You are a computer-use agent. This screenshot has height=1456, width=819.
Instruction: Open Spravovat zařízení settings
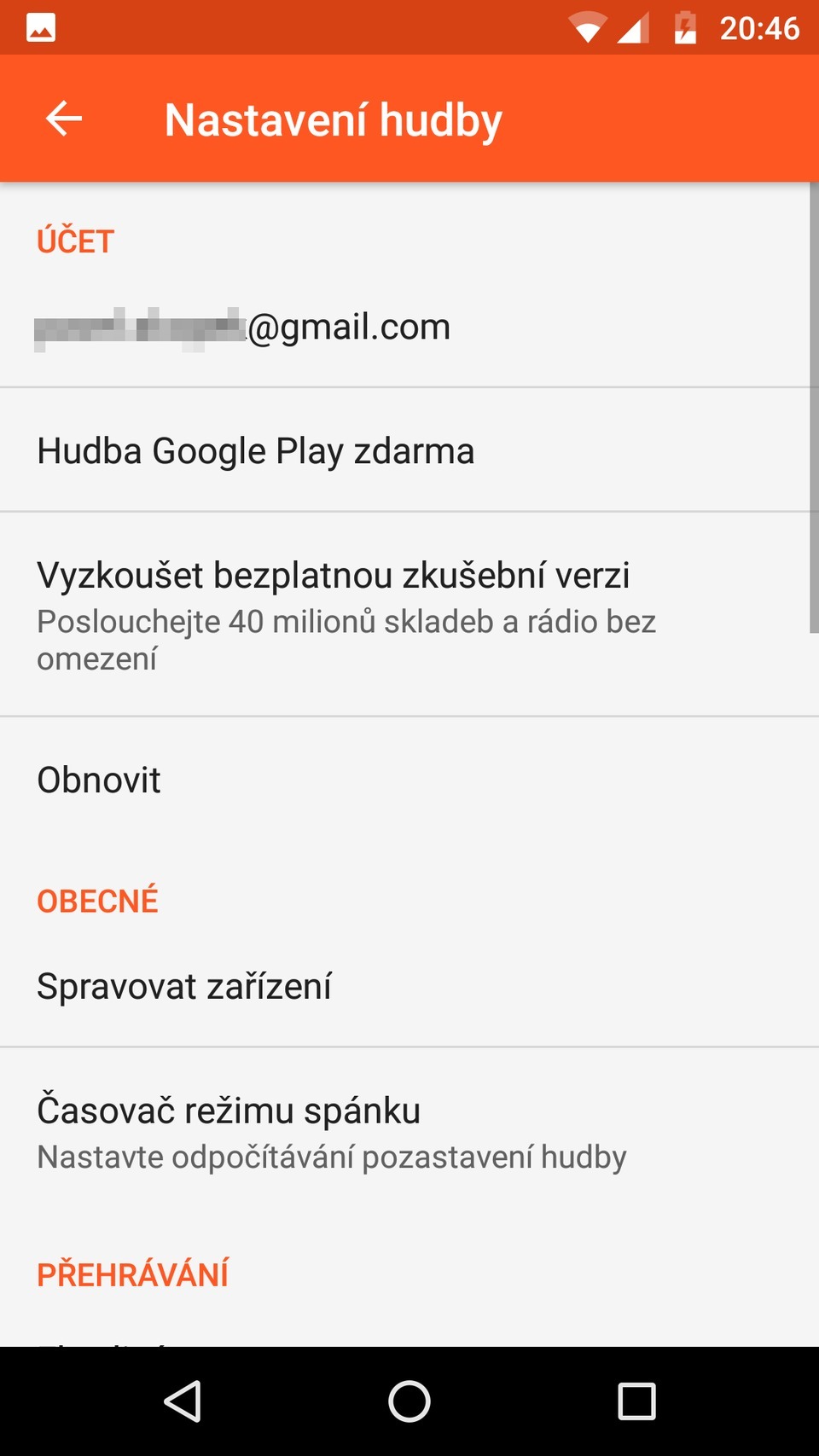pos(184,985)
